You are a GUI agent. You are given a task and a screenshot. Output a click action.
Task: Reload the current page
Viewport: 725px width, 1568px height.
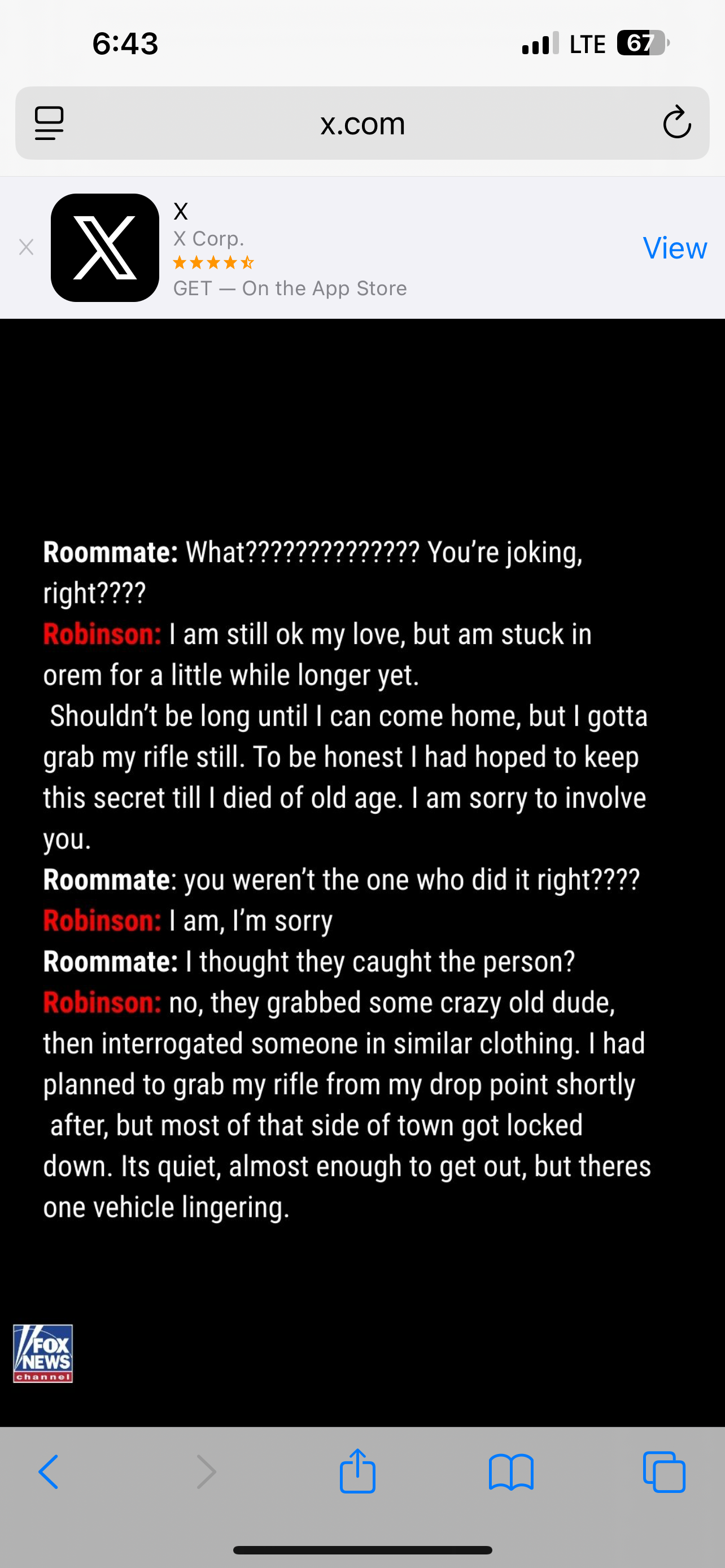(676, 124)
